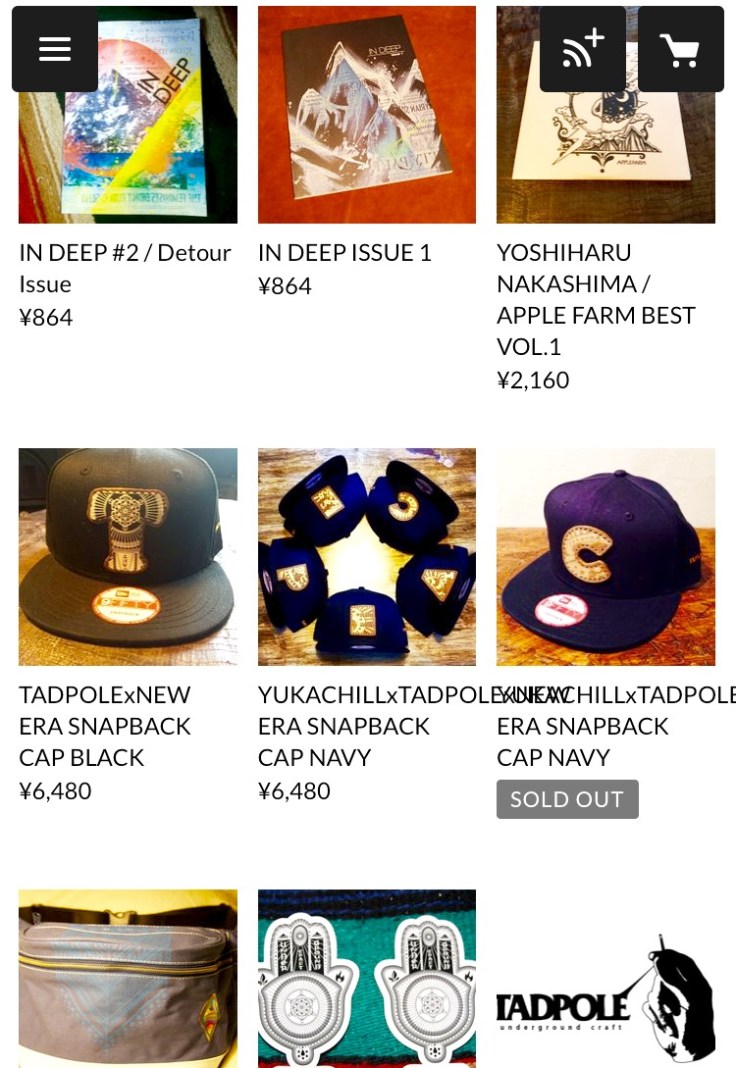The image size is (736, 1068).
Task: Open the hamburger menu
Action: click(55, 49)
